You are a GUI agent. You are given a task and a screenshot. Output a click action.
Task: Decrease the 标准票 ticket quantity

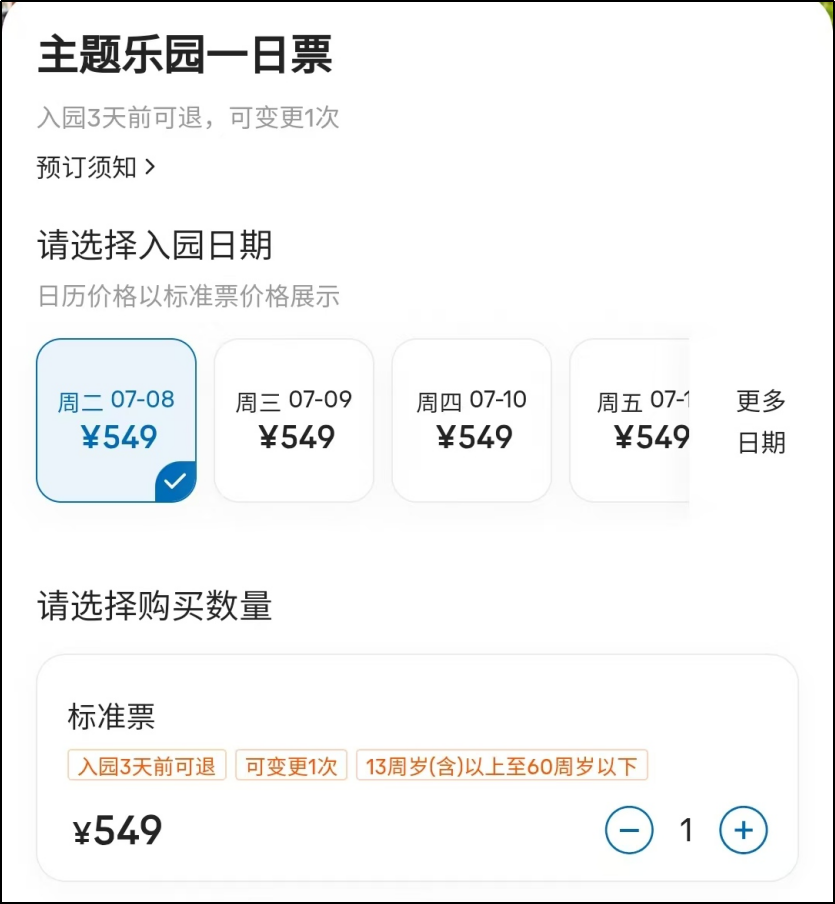(x=629, y=830)
